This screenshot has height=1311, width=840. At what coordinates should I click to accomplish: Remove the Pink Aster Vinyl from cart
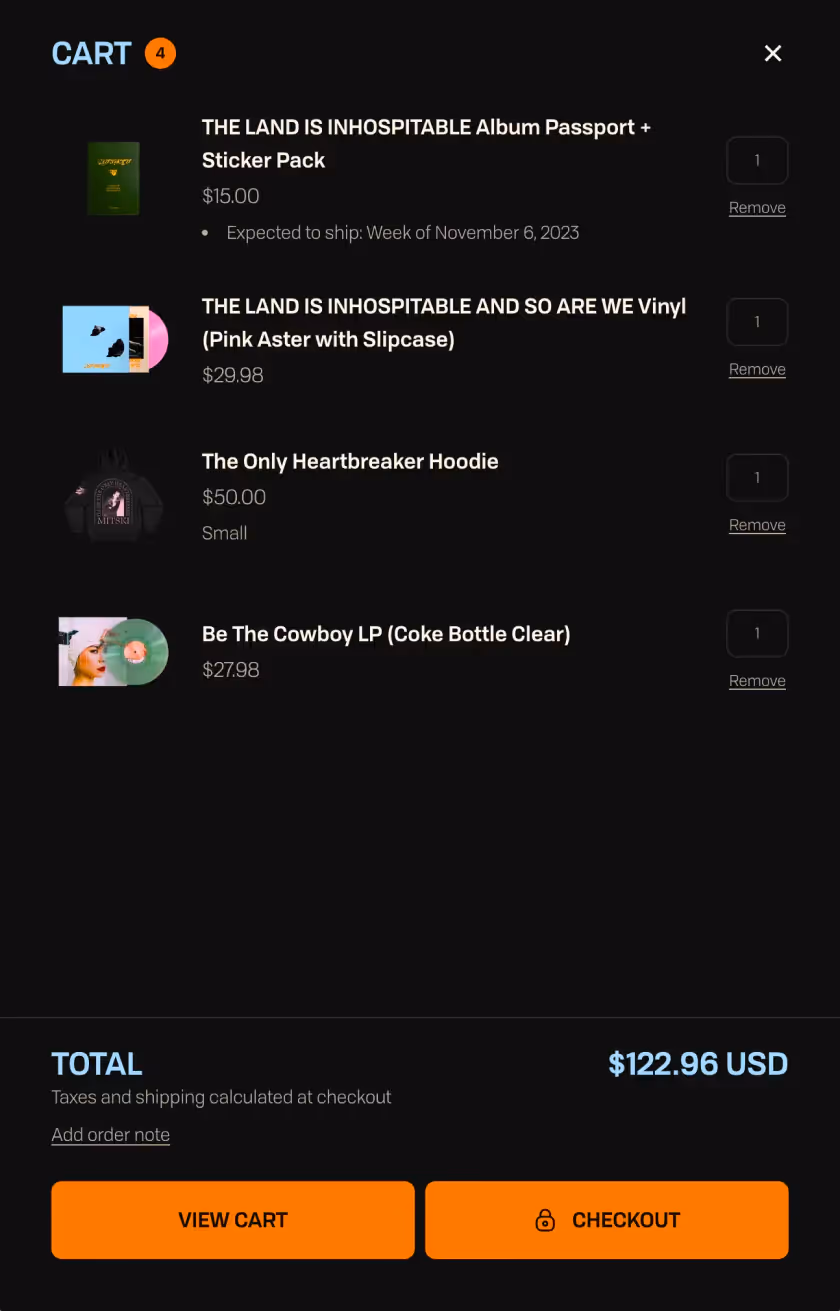pyautogui.click(x=757, y=369)
